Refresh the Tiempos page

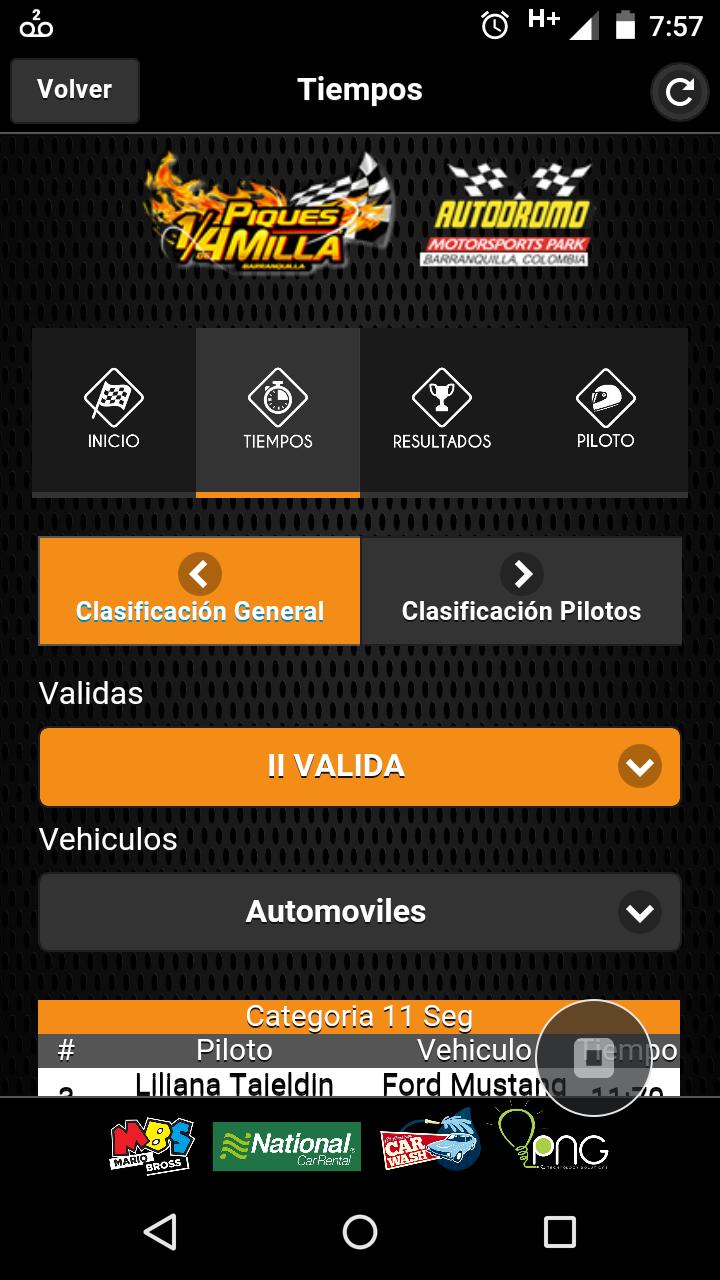point(680,92)
